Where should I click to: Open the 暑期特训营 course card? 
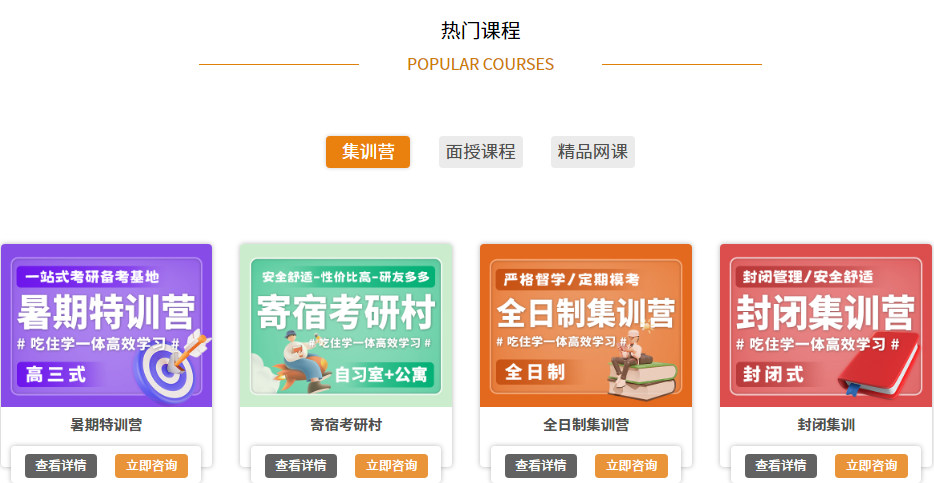coord(106,326)
